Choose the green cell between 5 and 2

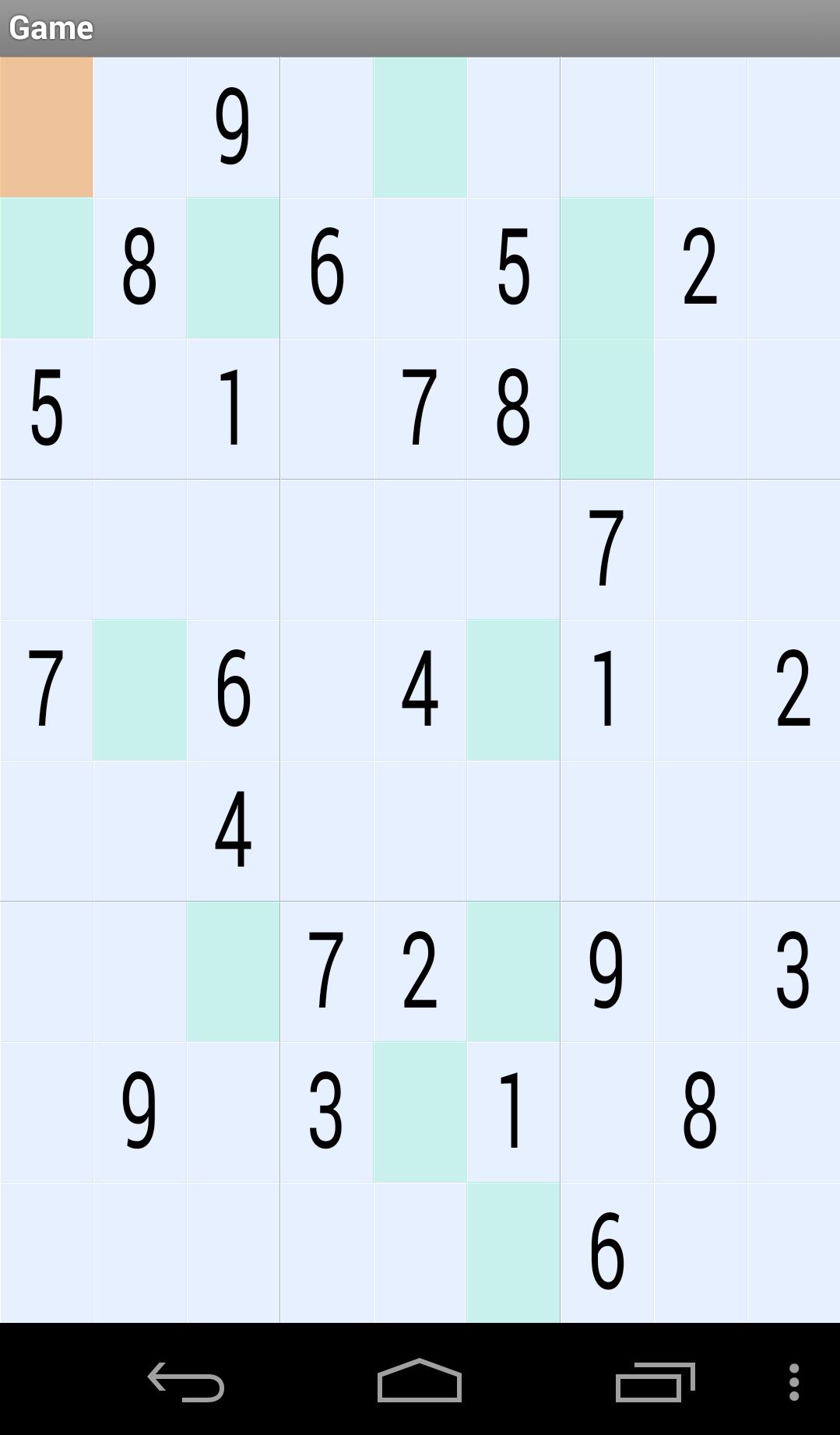[606, 268]
